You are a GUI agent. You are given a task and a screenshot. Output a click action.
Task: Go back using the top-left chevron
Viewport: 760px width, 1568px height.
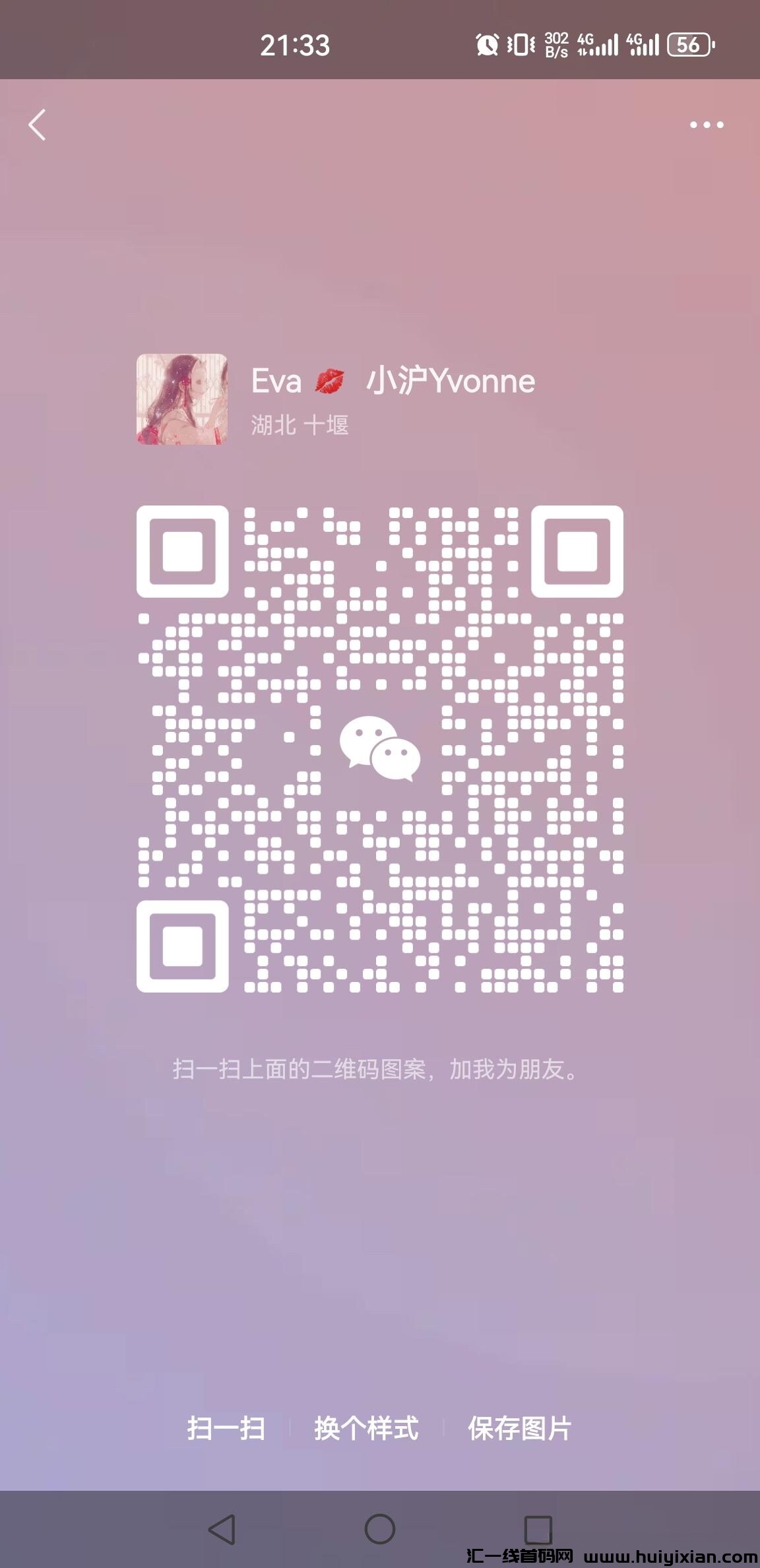36,125
